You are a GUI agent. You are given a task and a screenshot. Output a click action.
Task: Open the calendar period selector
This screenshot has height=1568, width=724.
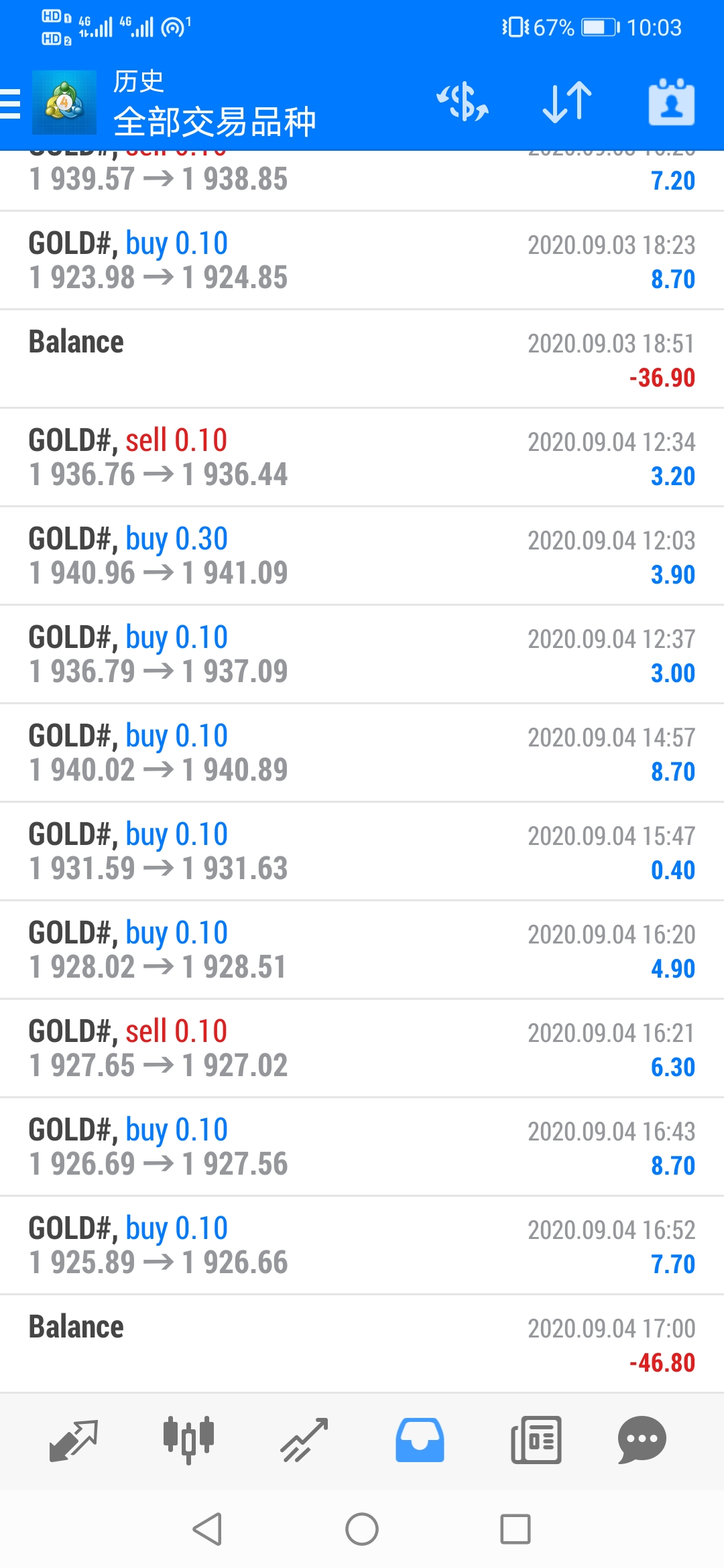pos(671,103)
